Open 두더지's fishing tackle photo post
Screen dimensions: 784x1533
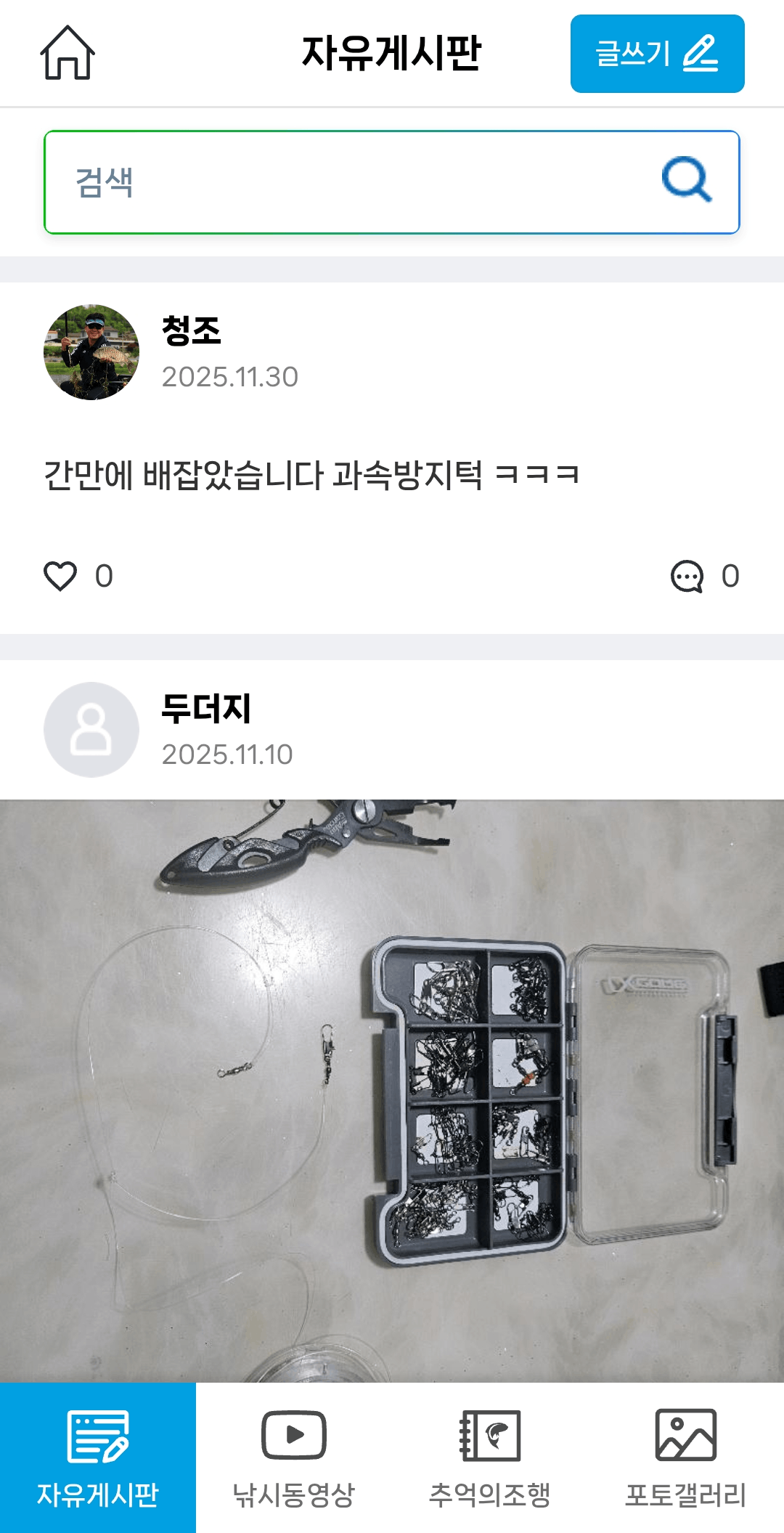(392, 1089)
